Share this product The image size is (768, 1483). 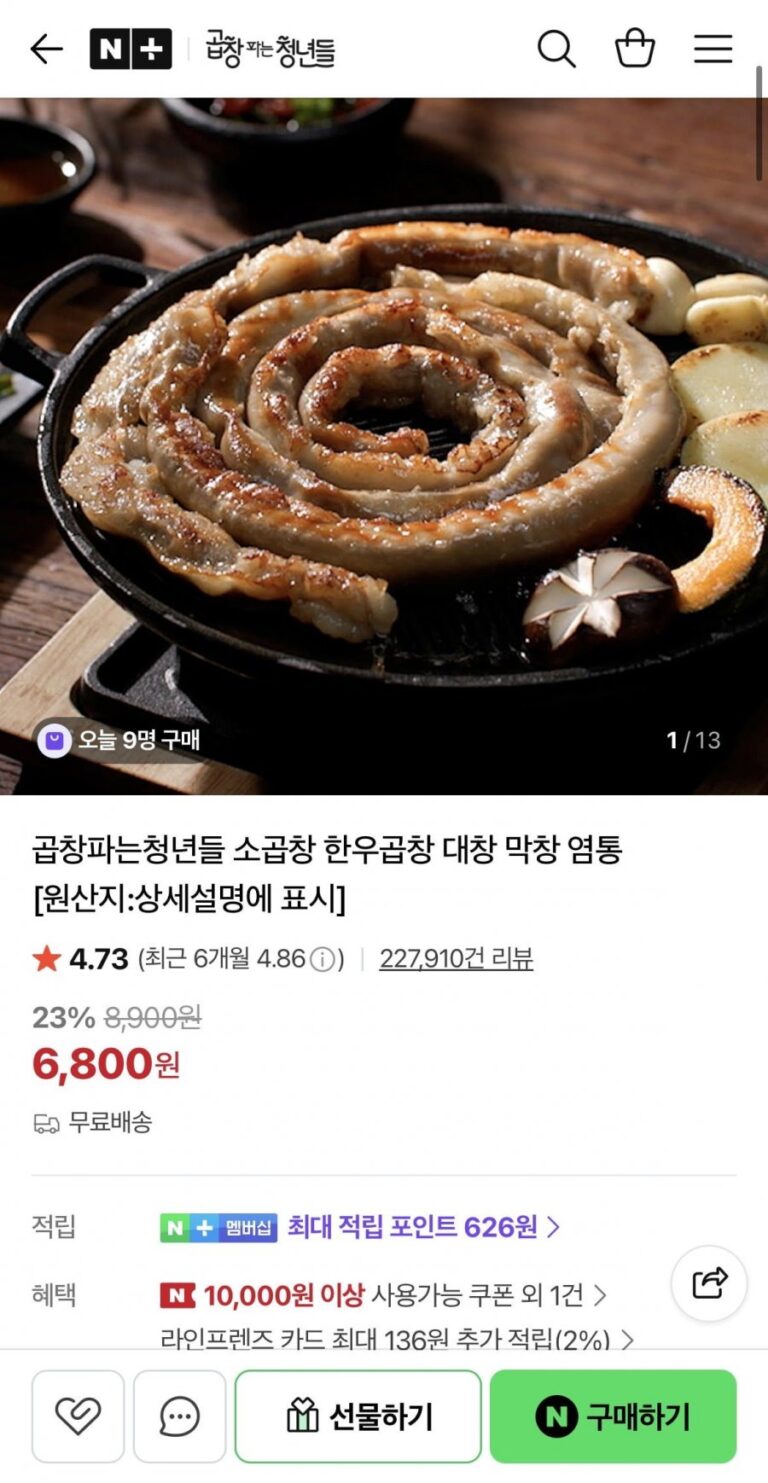(709, 1284)
